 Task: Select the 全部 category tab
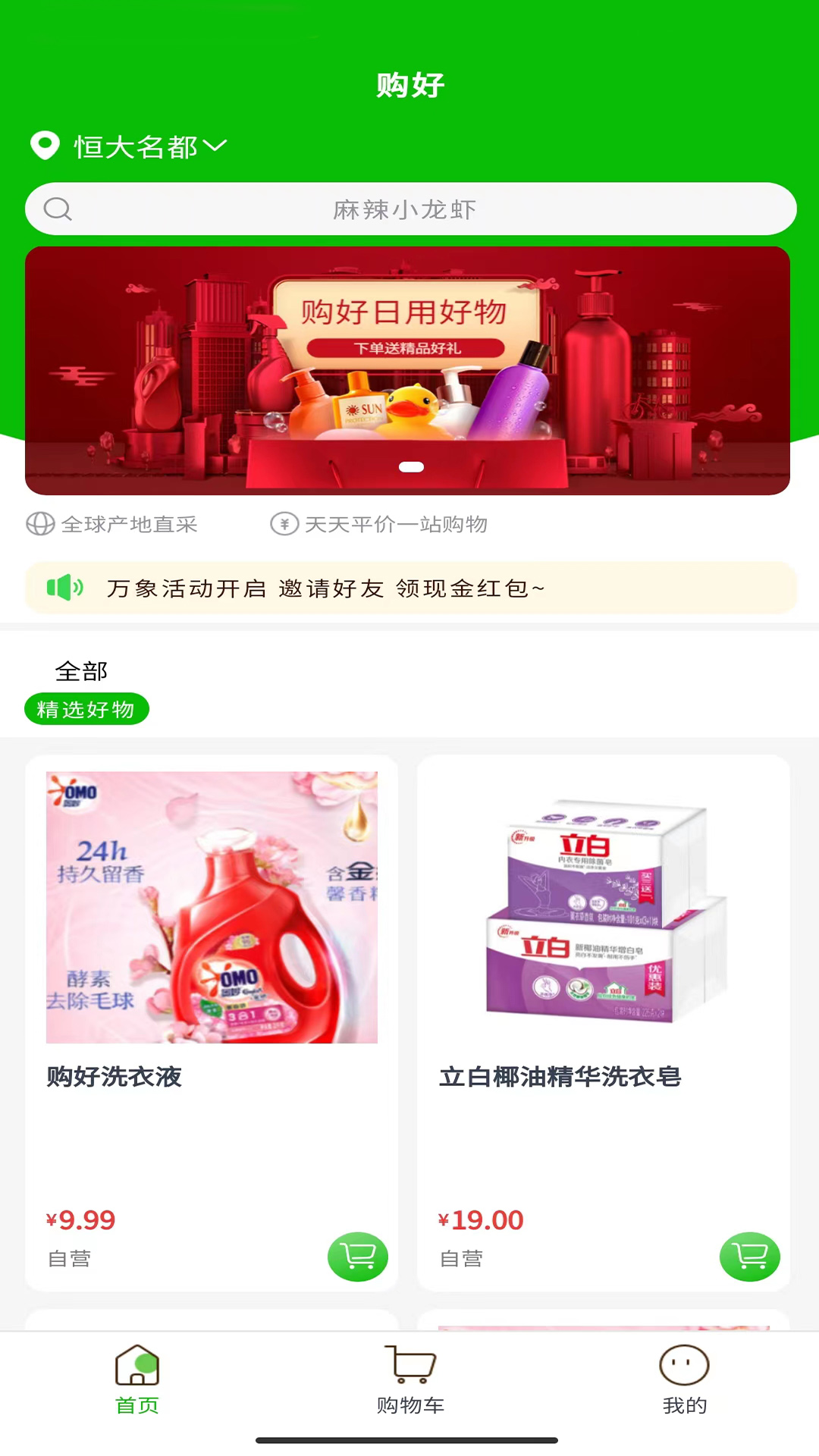(82, 671)
